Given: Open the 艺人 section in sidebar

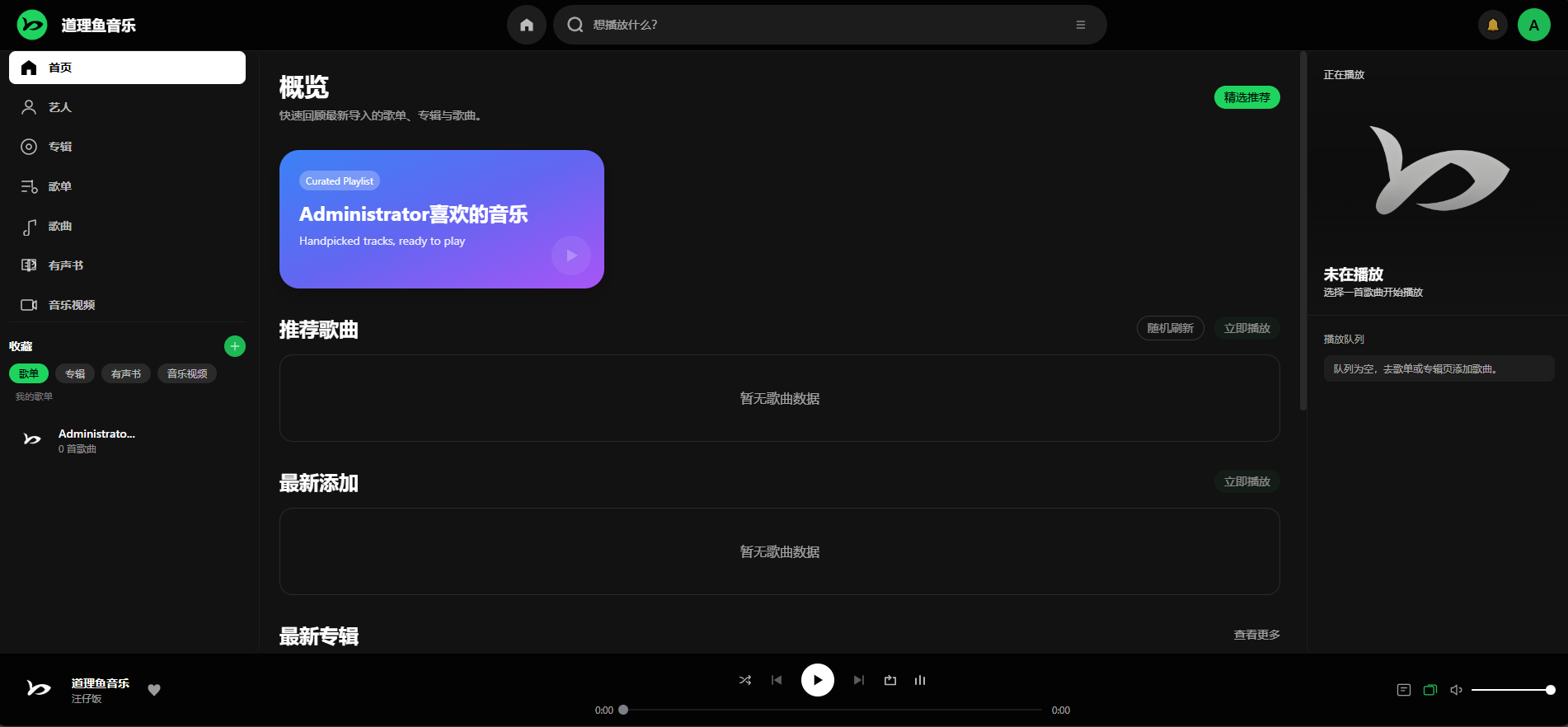Looking at the screenshot, I should pyautogui.click(x=60, y=107).
